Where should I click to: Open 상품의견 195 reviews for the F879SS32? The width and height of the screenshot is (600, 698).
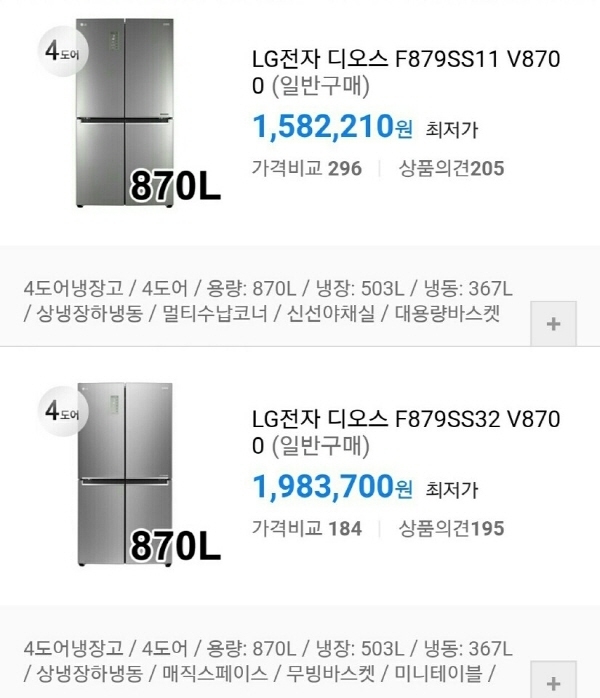click(x=452, y=527)
